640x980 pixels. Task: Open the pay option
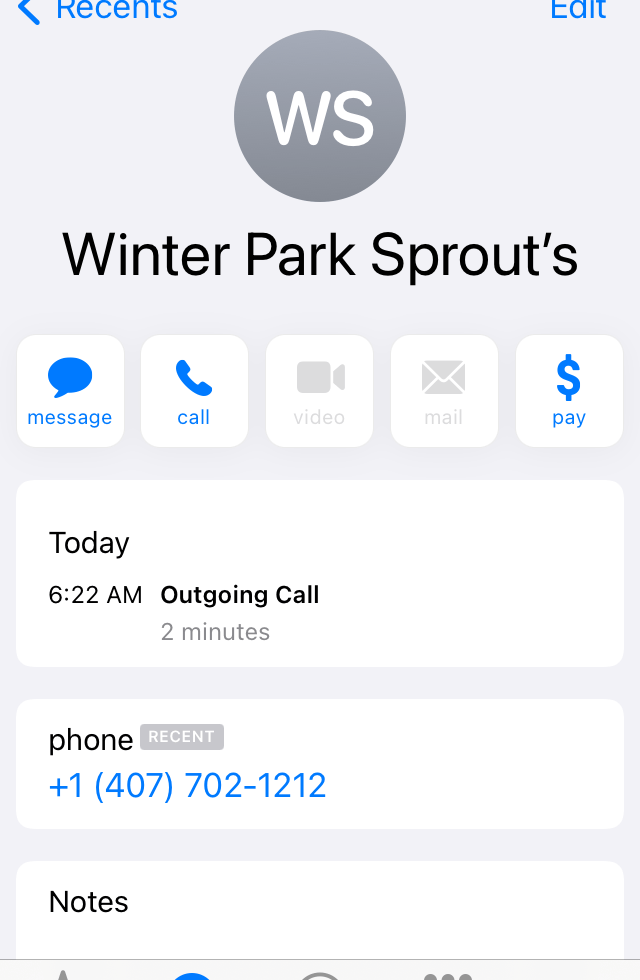click(x=568, y=391)
